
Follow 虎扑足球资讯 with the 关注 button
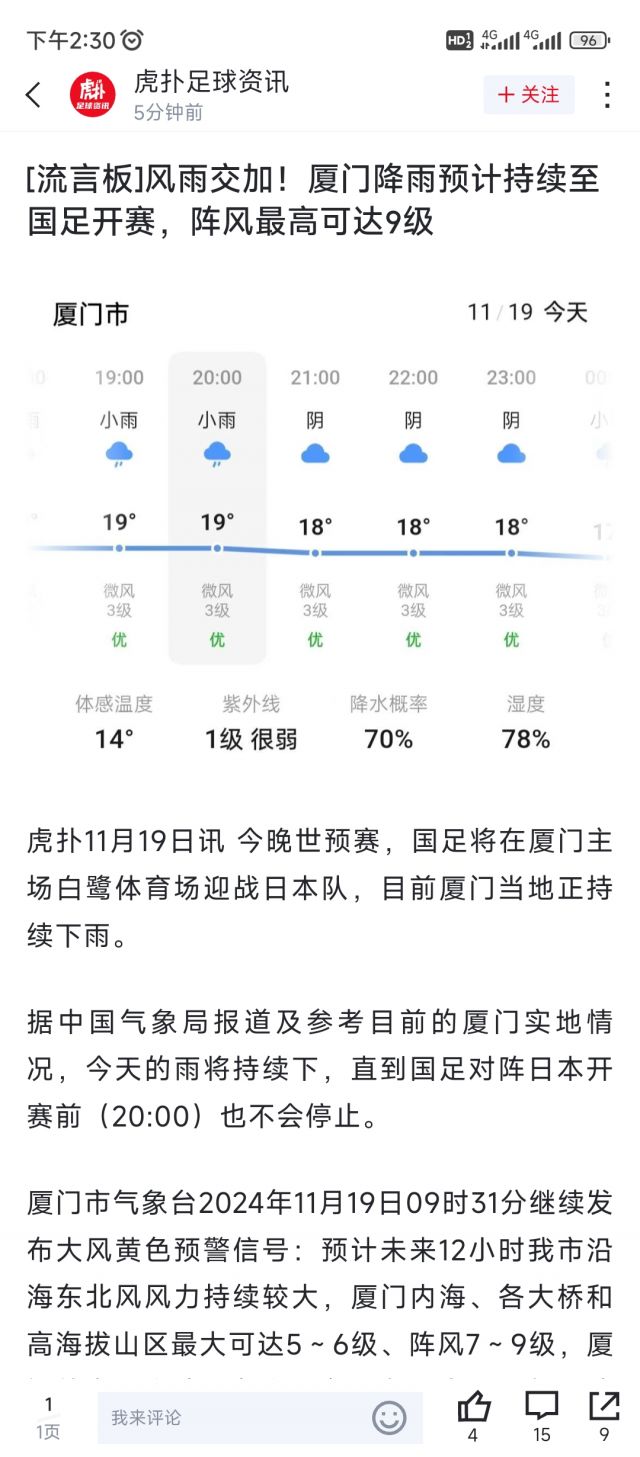529,95
